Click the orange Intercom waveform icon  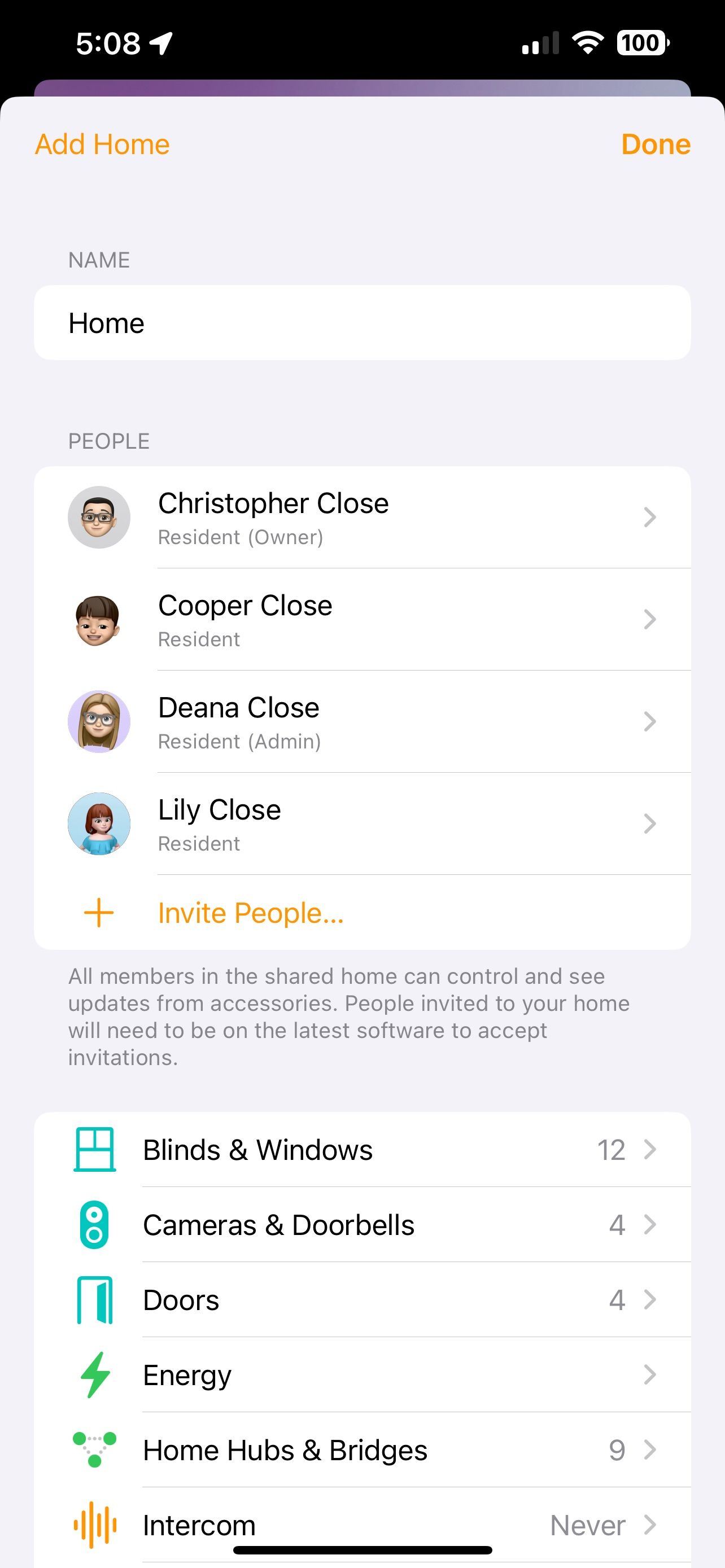96,1525
